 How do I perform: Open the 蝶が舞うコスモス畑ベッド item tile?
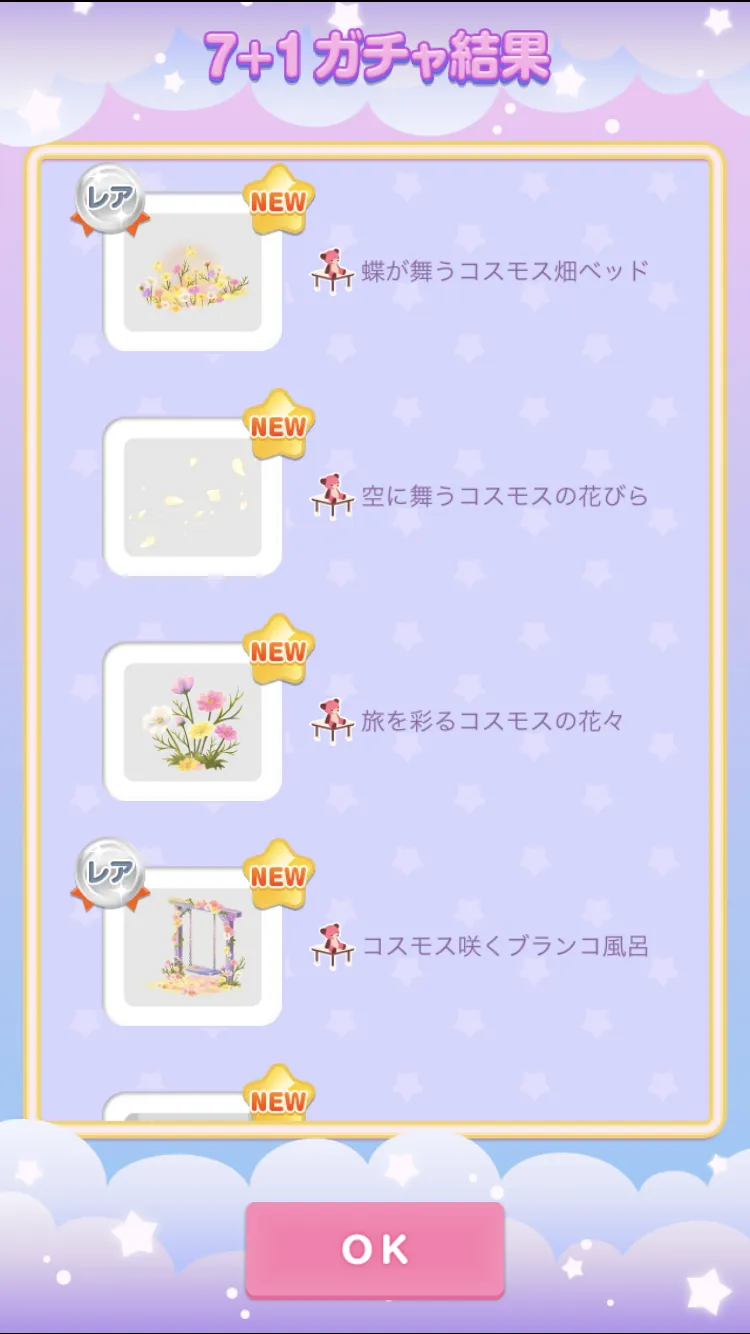click(193, 272)
